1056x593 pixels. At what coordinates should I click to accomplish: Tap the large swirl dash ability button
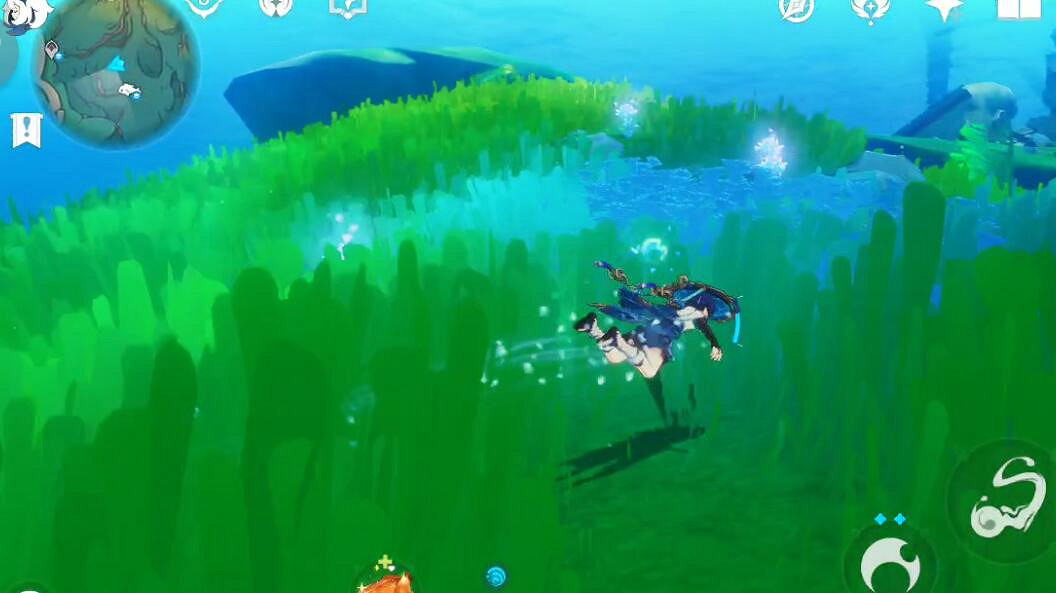tap(1002, 498)
